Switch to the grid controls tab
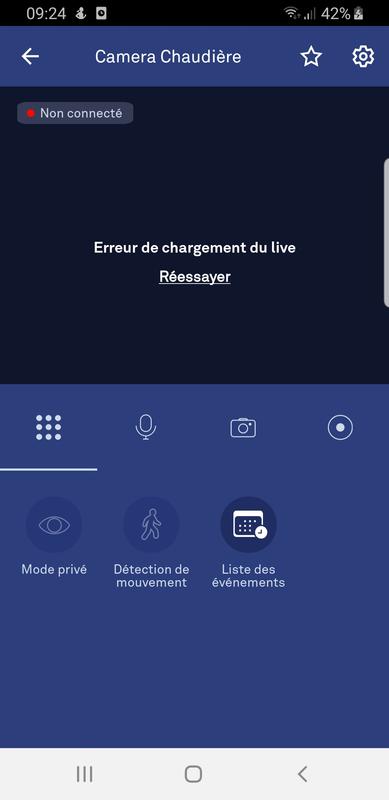 [x=48, y=427]
